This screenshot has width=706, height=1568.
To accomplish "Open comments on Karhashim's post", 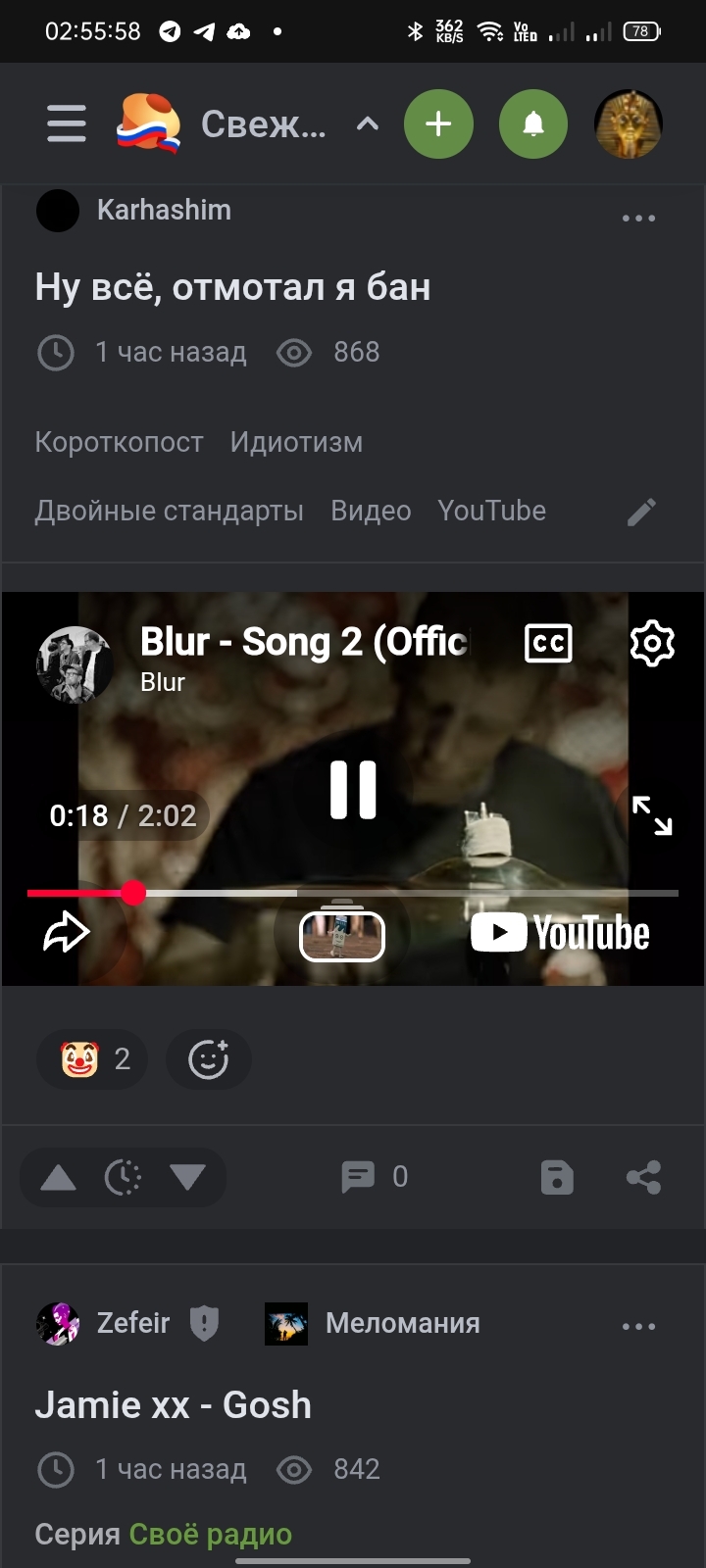I will (374, 1177).
